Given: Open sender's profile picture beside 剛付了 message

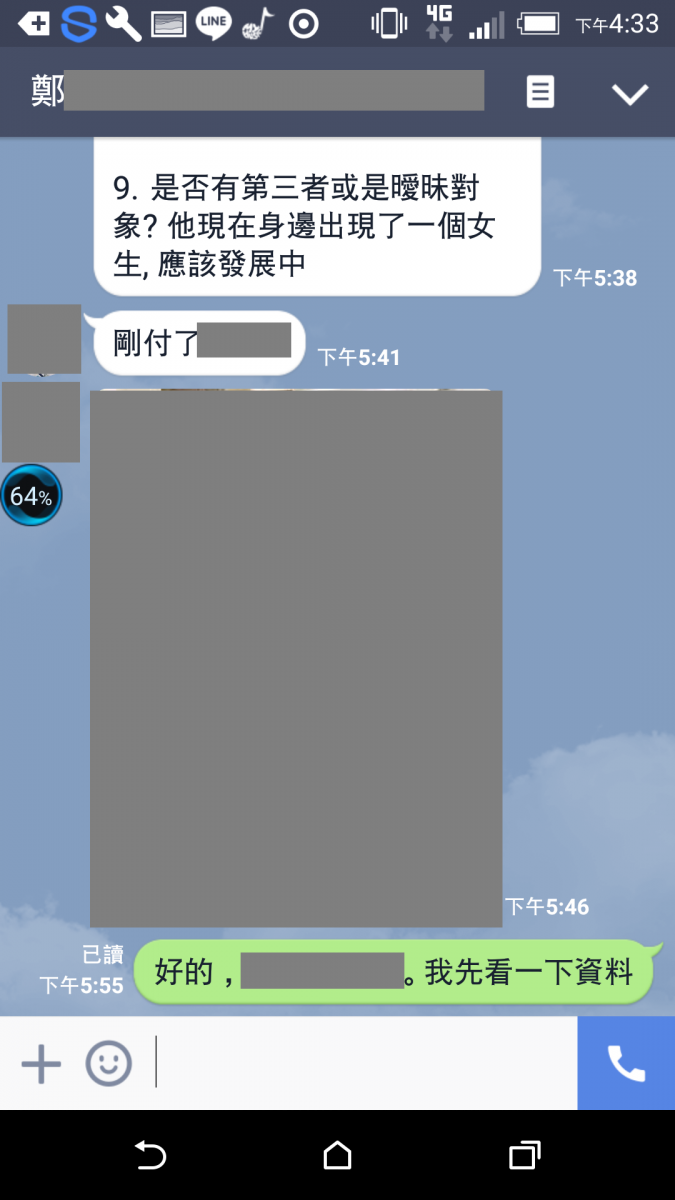Looking at the screenshot, I should tap(44, 339).
